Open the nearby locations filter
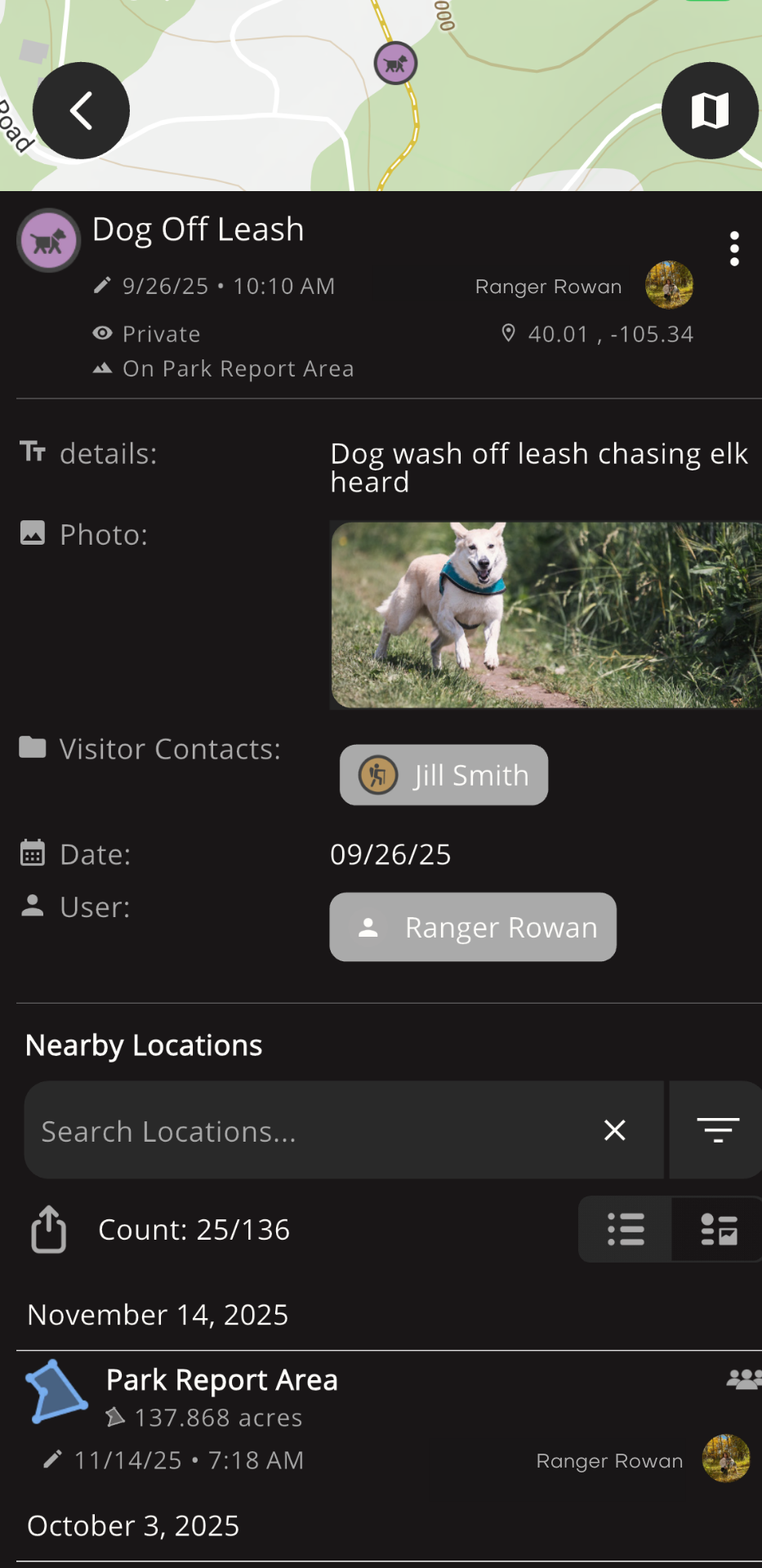Screen dimensions: 762x1568 717,1130
